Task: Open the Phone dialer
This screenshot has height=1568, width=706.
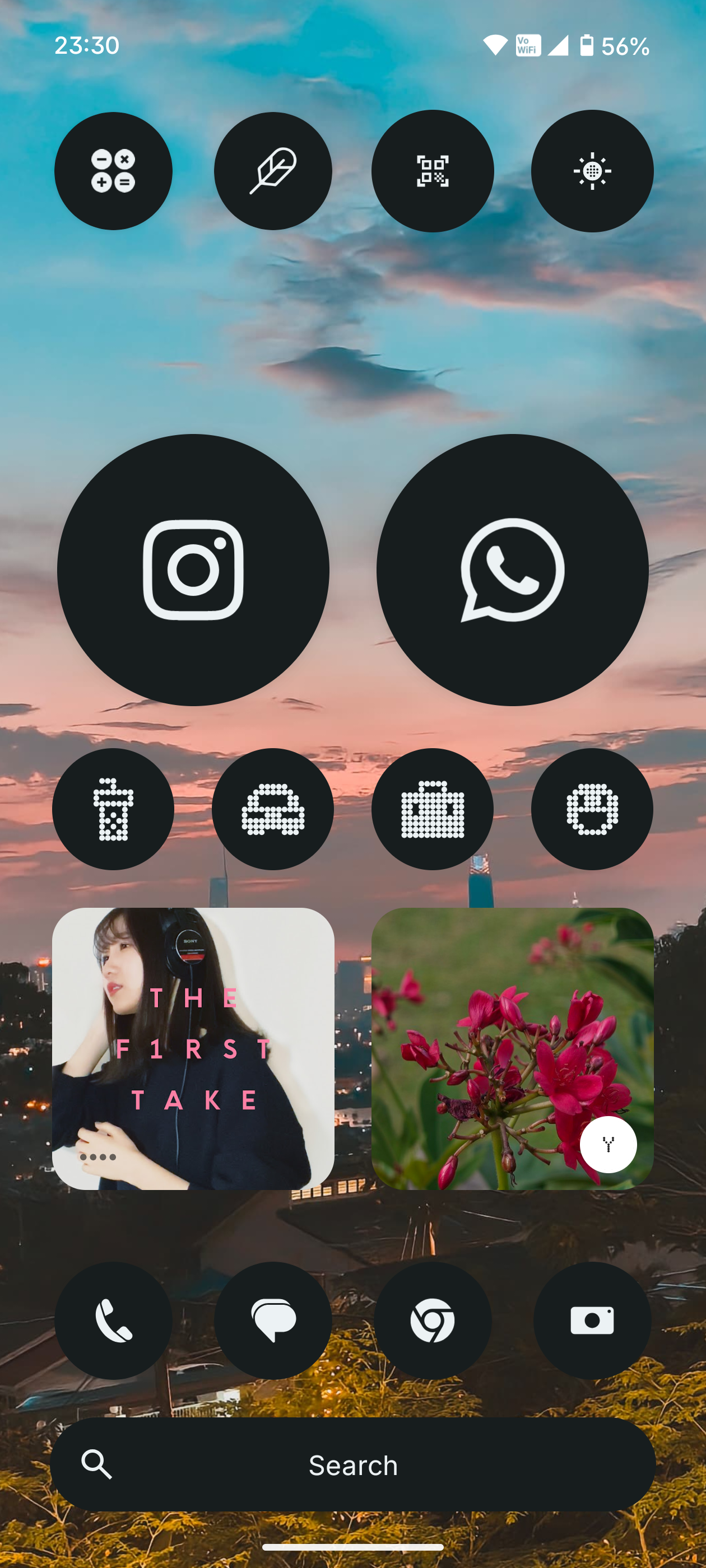Action: tap(113, 1320)
